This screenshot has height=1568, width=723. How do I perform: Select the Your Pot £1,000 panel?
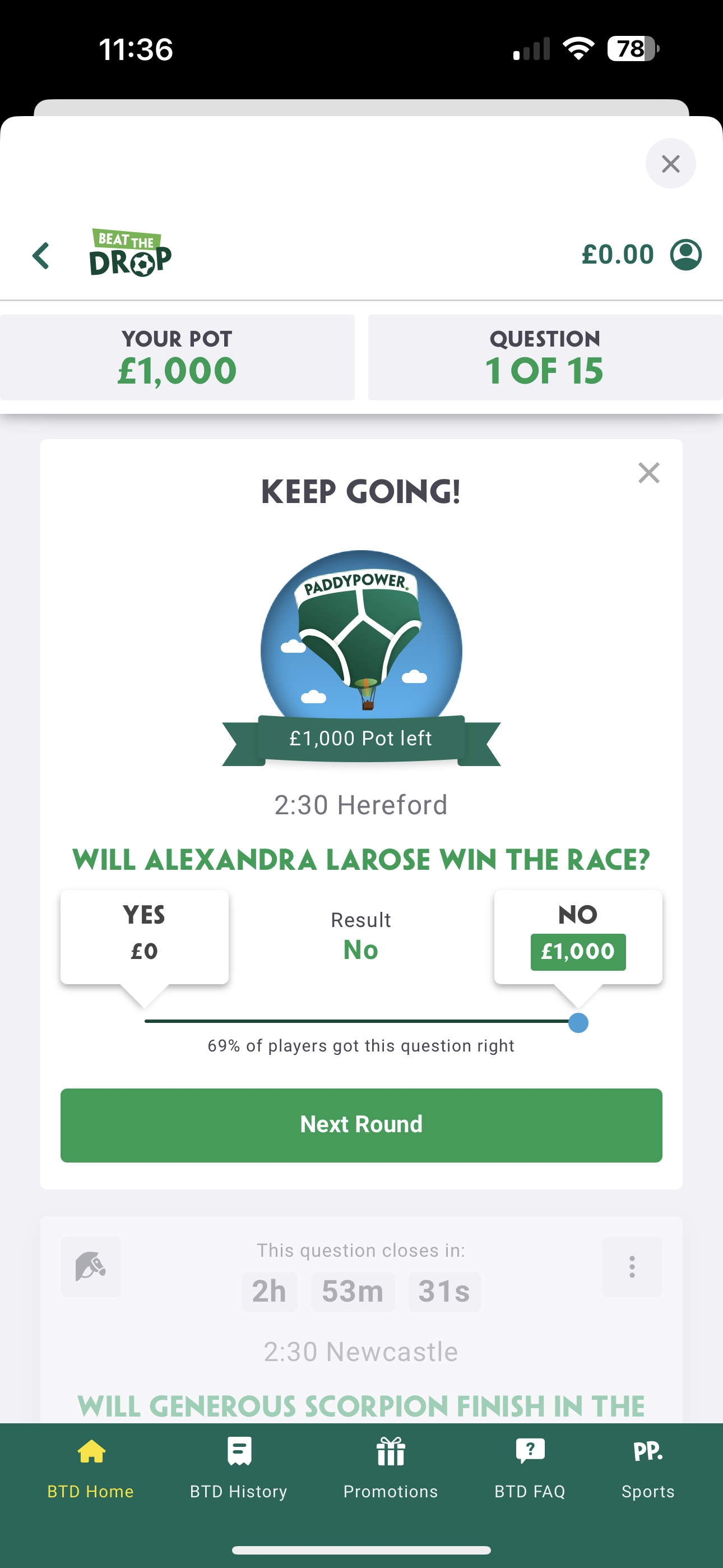178,357
